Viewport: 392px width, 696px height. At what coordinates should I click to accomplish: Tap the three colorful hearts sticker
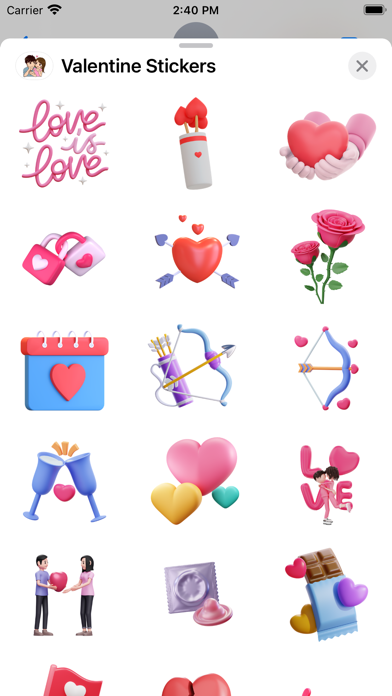point(195,480)
